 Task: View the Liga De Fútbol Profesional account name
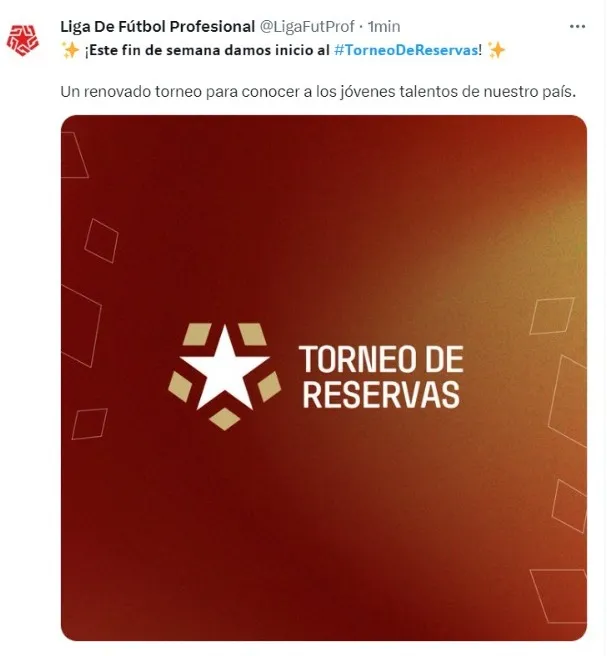157,26
